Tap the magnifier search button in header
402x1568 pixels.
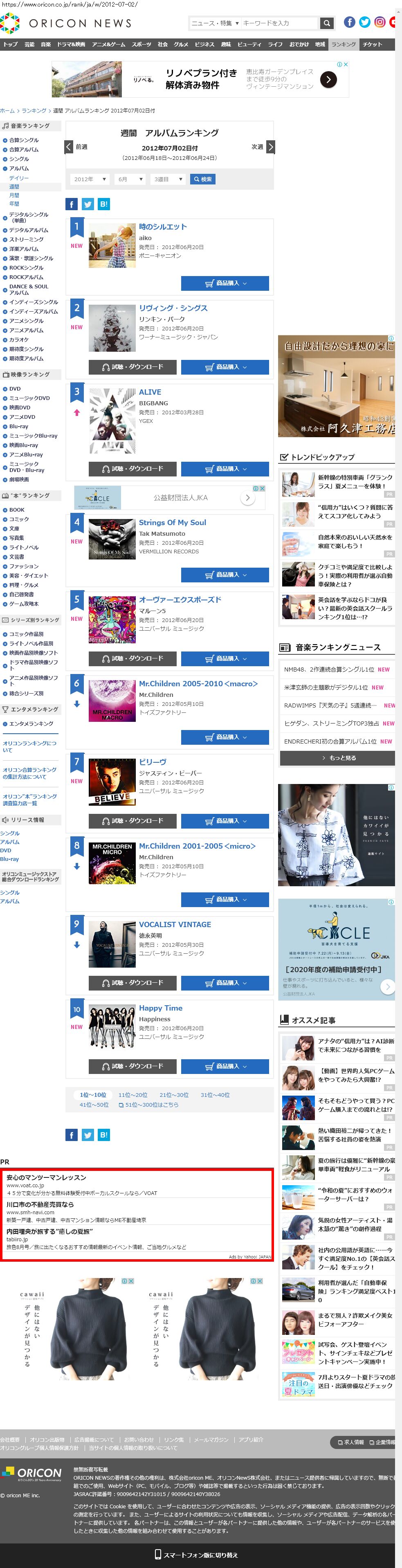[327, 23]
